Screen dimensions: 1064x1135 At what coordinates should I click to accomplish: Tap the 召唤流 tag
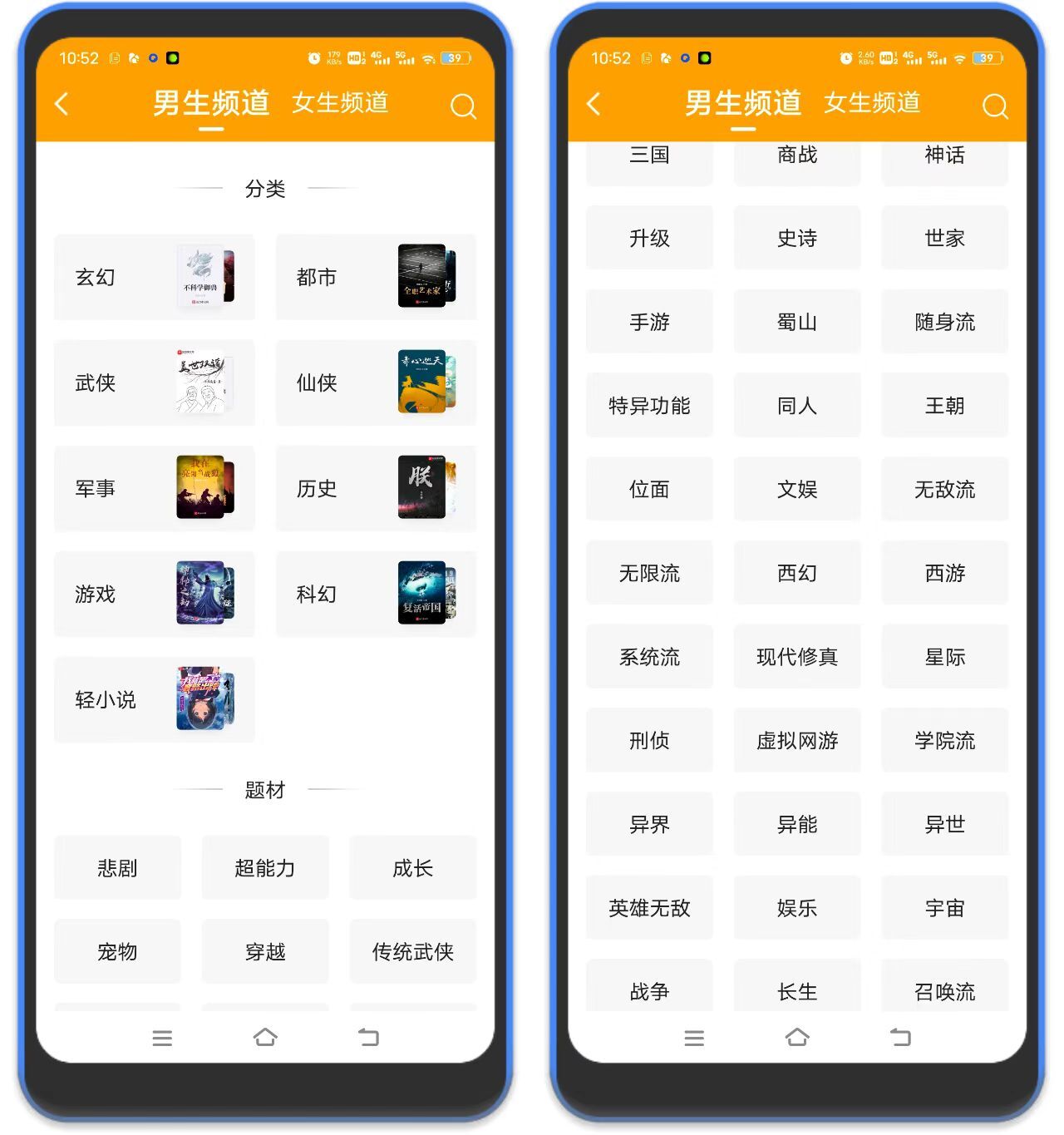[x=944, y=990]
